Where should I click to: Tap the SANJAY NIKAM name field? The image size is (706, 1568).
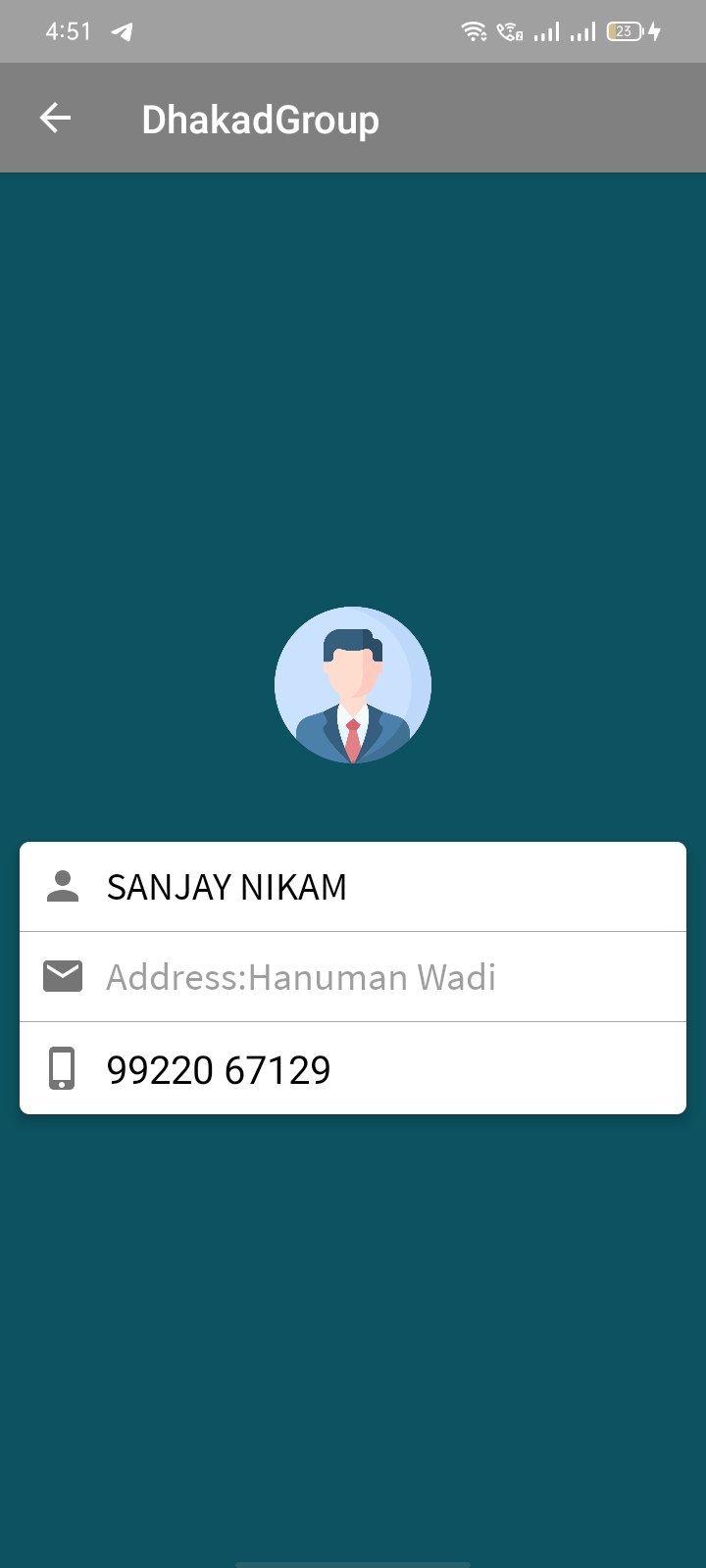(x=227, y=887)
